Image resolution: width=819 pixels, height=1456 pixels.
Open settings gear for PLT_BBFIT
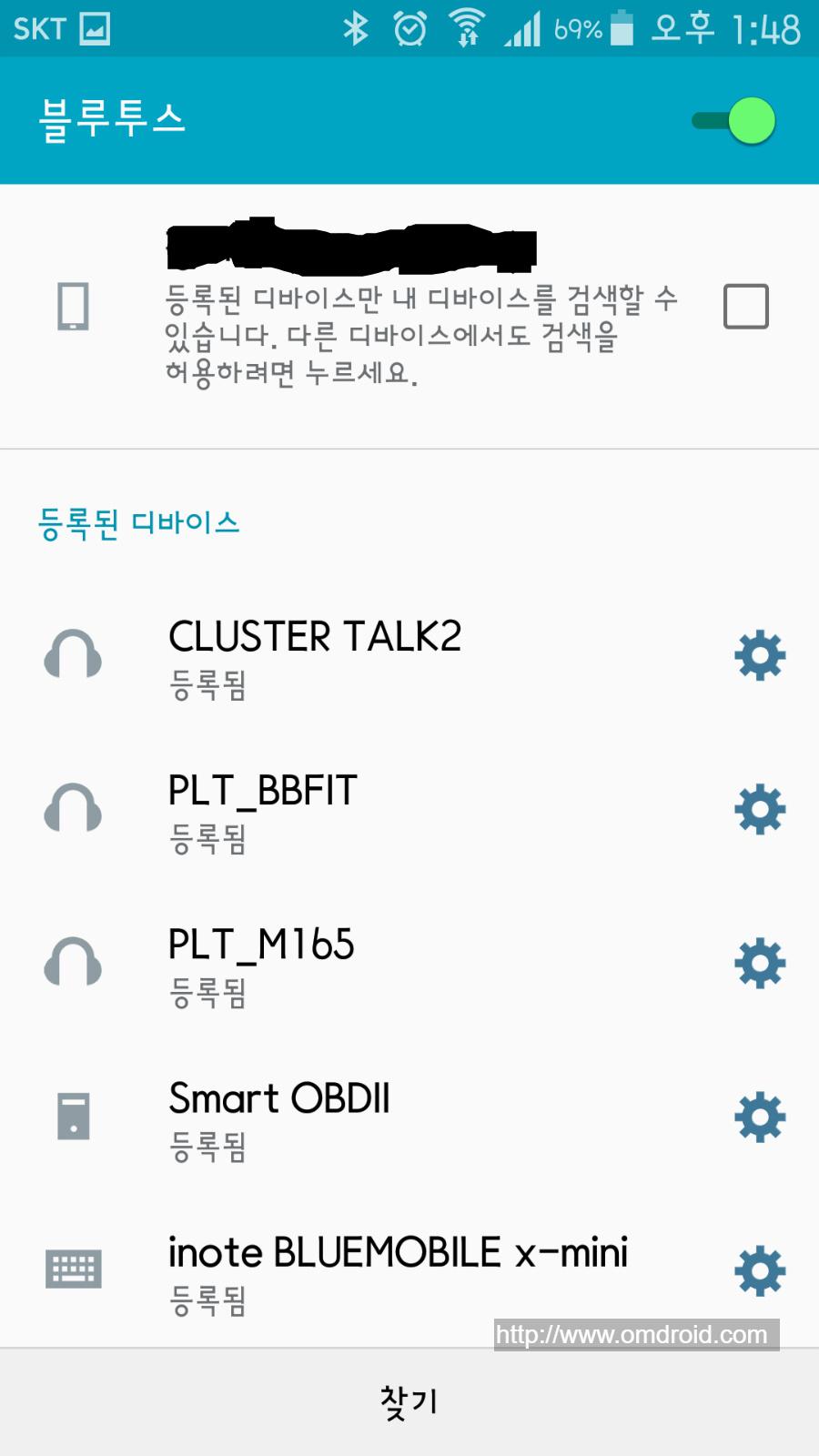tap(760, 809)
